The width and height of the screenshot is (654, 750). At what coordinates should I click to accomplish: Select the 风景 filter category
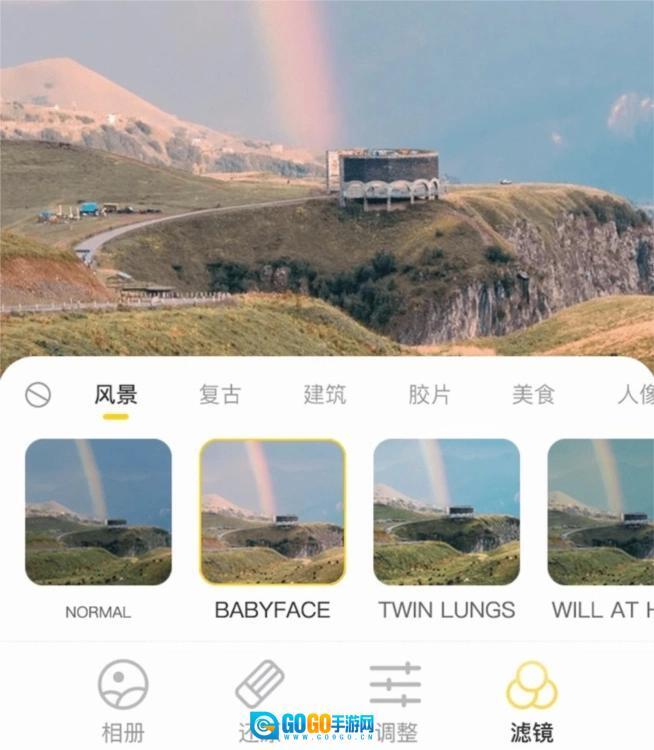tap(116, 394)
